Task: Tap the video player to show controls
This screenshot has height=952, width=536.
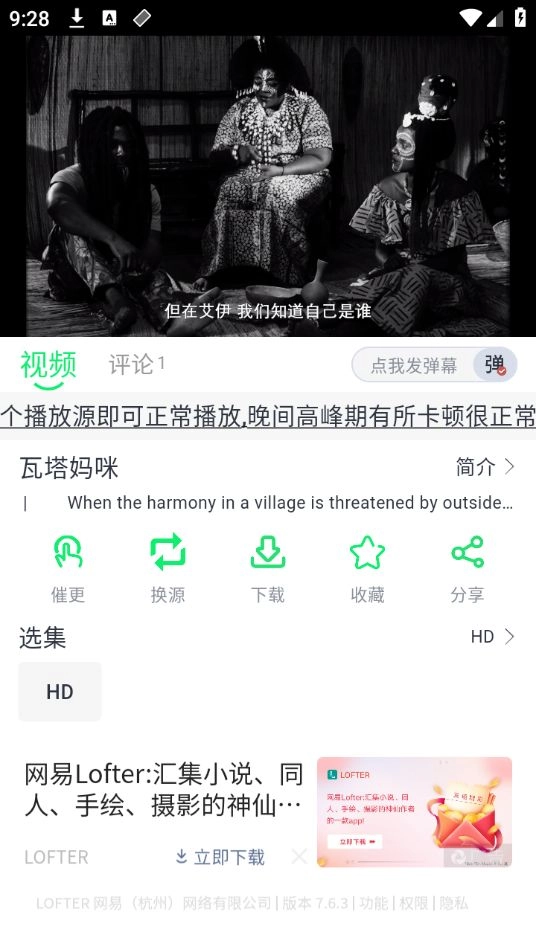Action: (x=268, y=185)
